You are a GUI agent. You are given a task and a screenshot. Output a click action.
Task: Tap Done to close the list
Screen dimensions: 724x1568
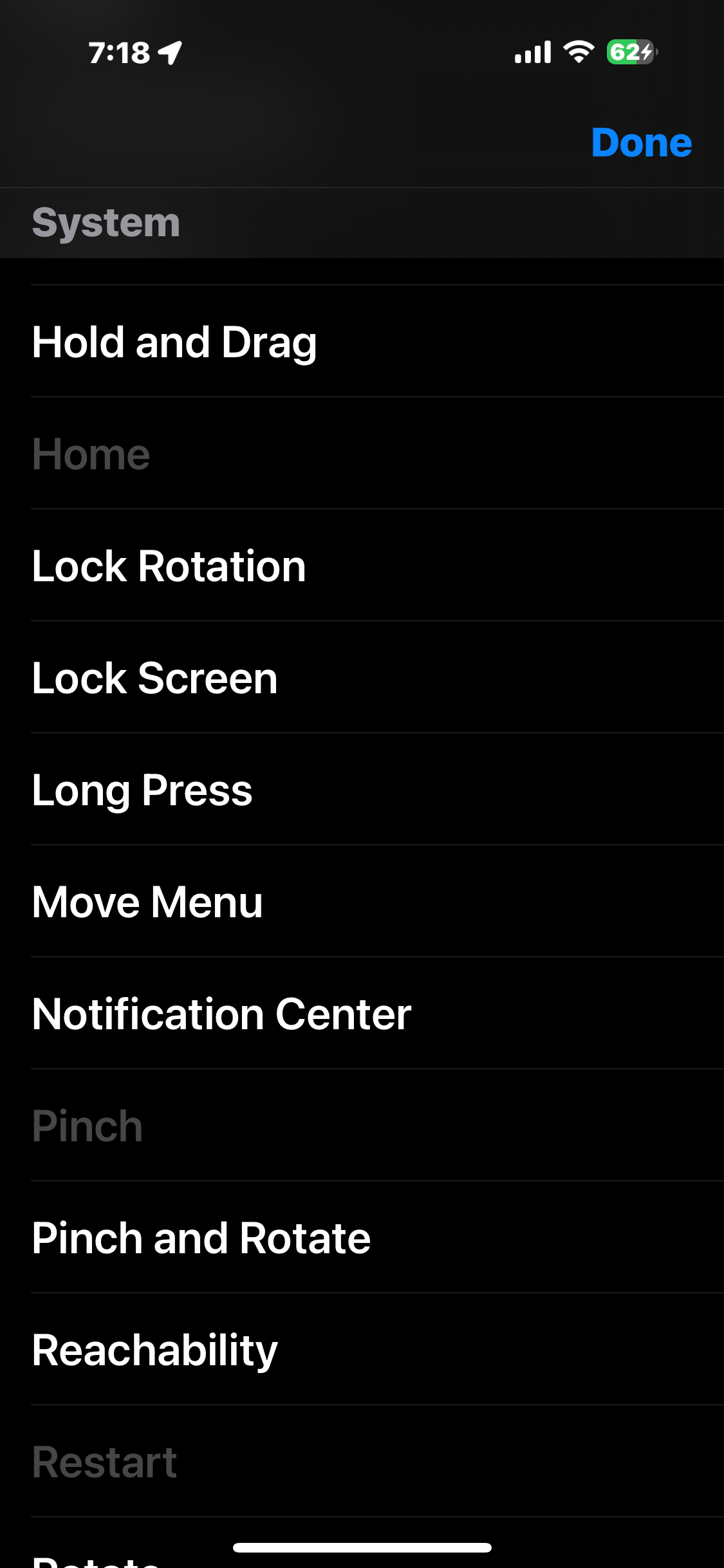641,142
